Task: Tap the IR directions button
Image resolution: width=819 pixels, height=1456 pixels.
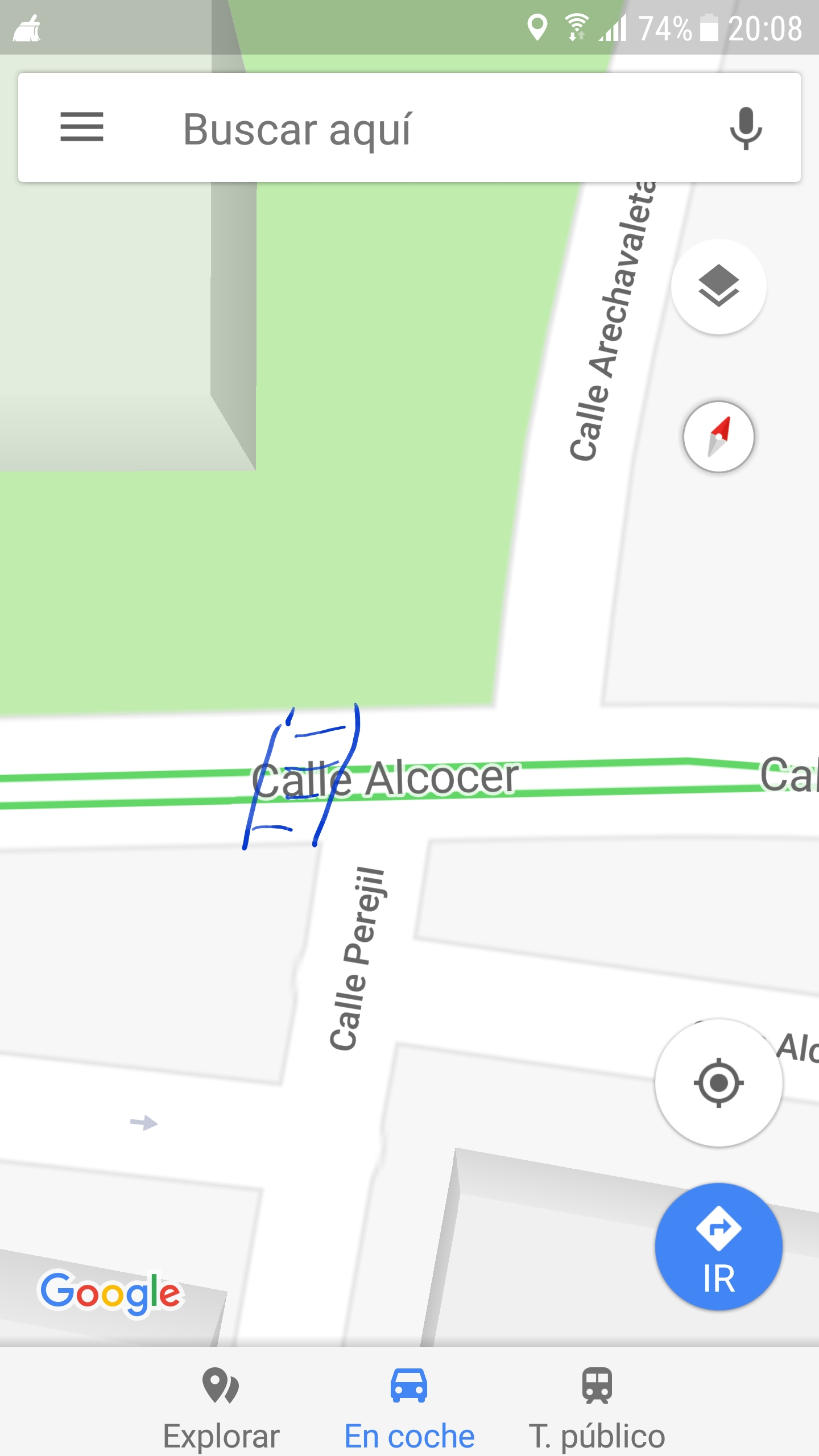Action: click(x=718, y=1247)
